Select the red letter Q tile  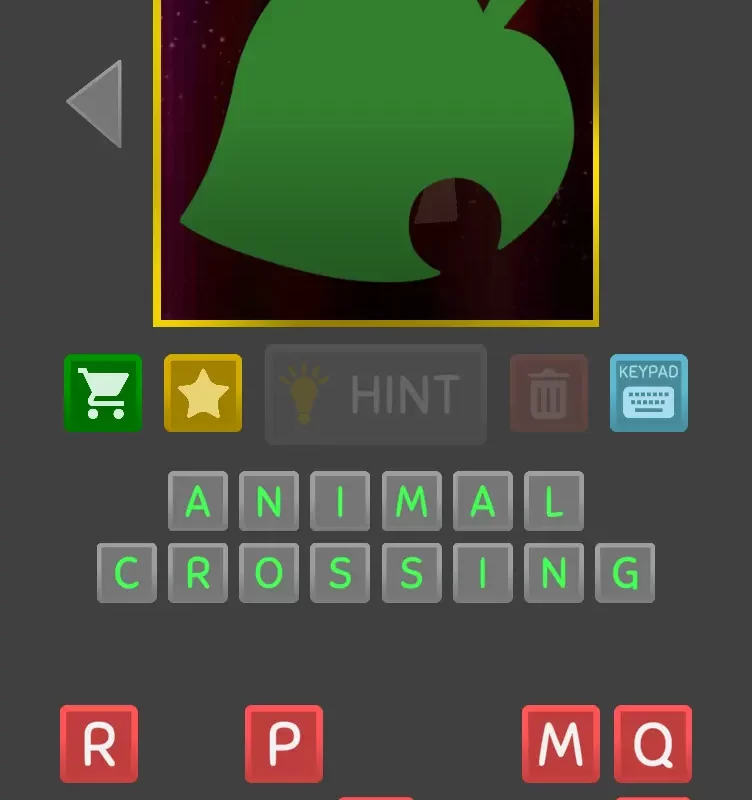[x=653, y=744]
